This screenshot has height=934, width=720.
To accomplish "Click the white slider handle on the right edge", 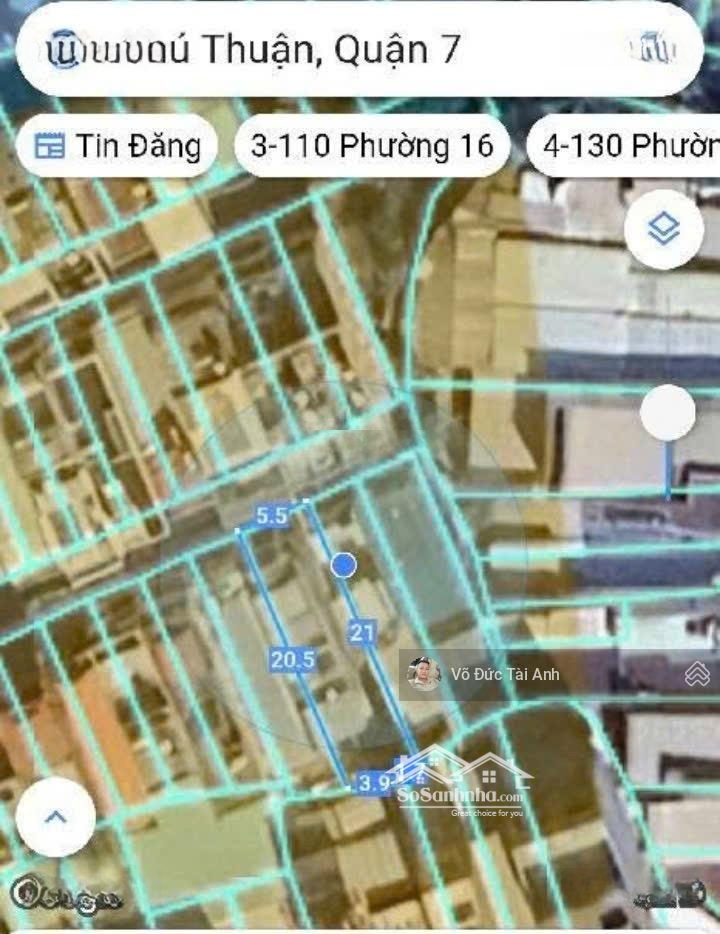I will click(668, 413).
